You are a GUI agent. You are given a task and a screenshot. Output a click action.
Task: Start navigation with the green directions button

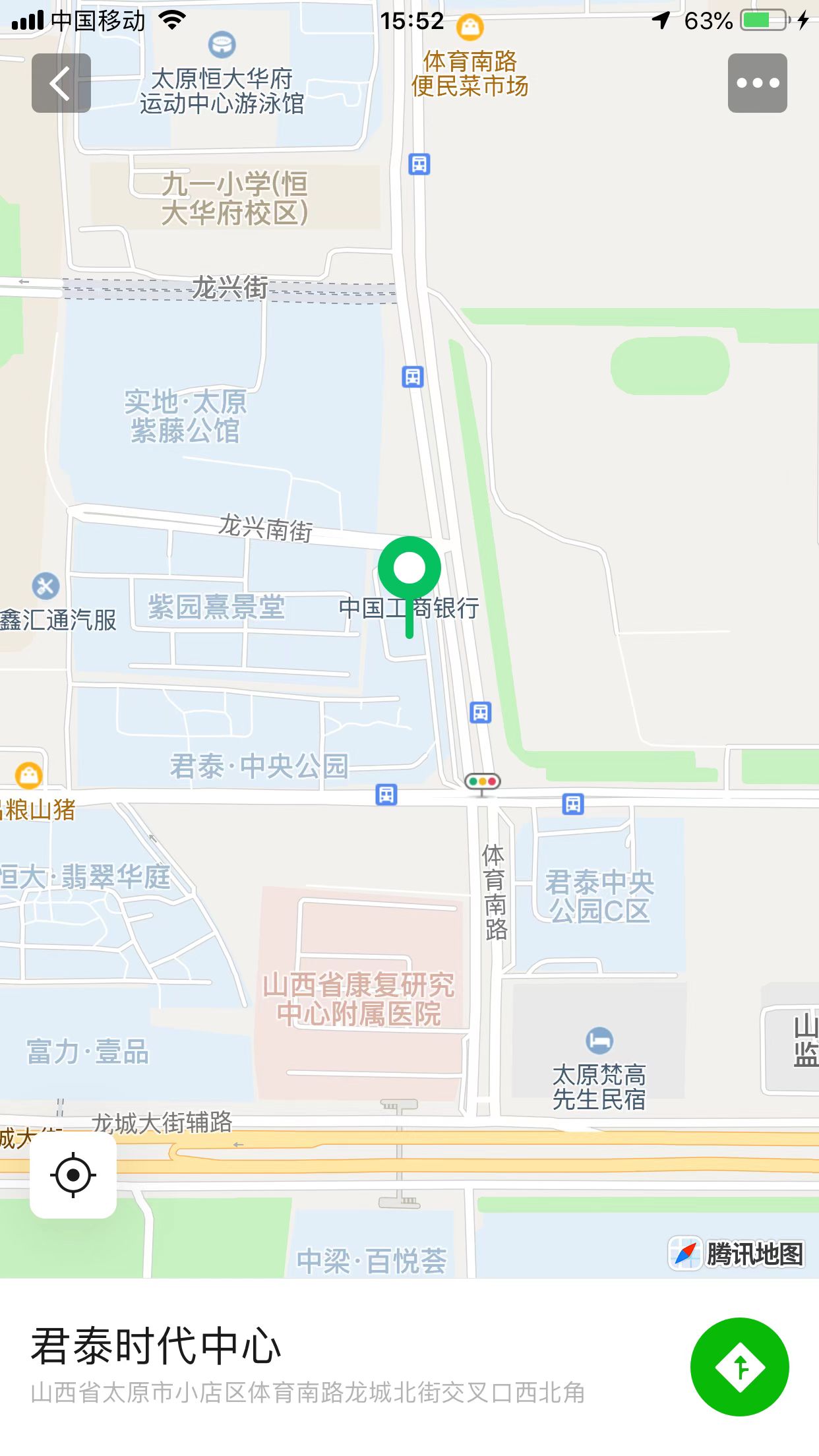(739, 1367)
